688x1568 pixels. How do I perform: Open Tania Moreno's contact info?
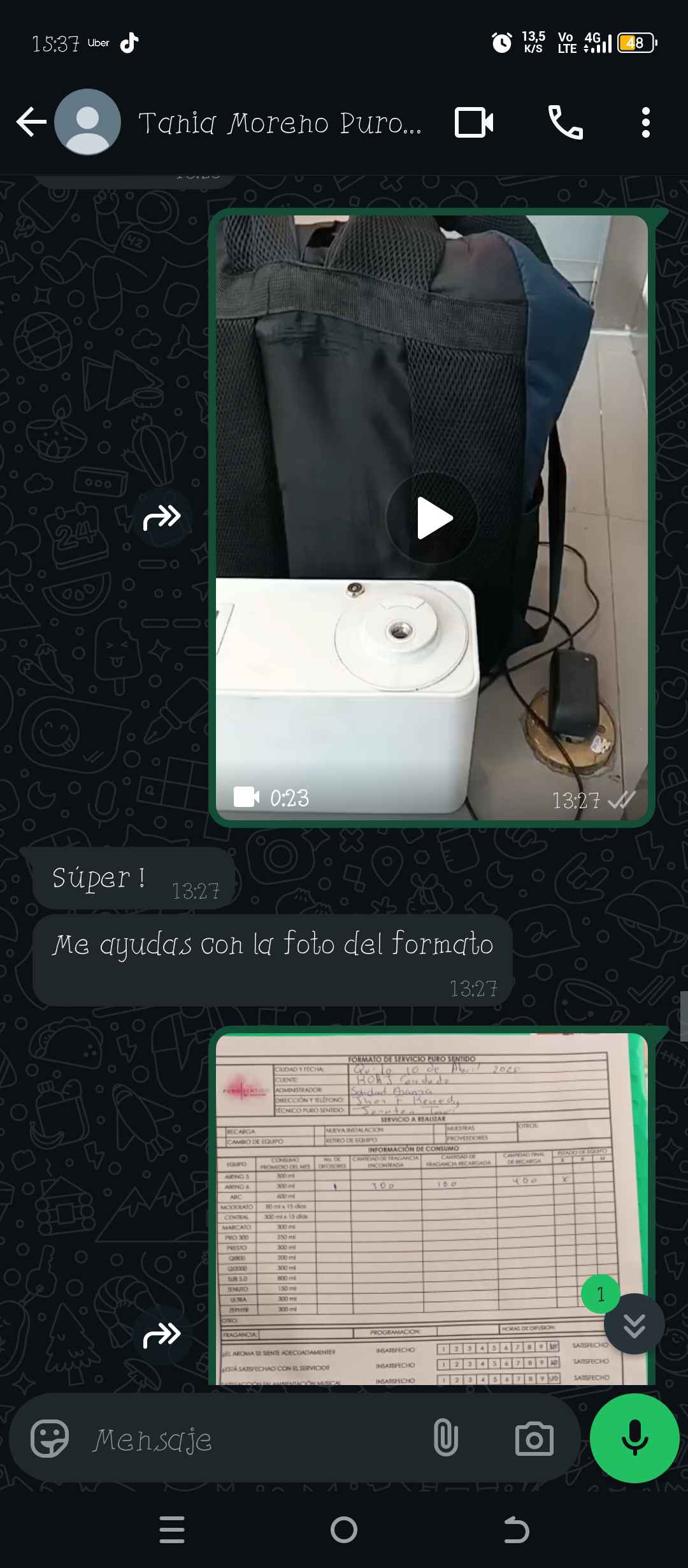coord(279,122)
